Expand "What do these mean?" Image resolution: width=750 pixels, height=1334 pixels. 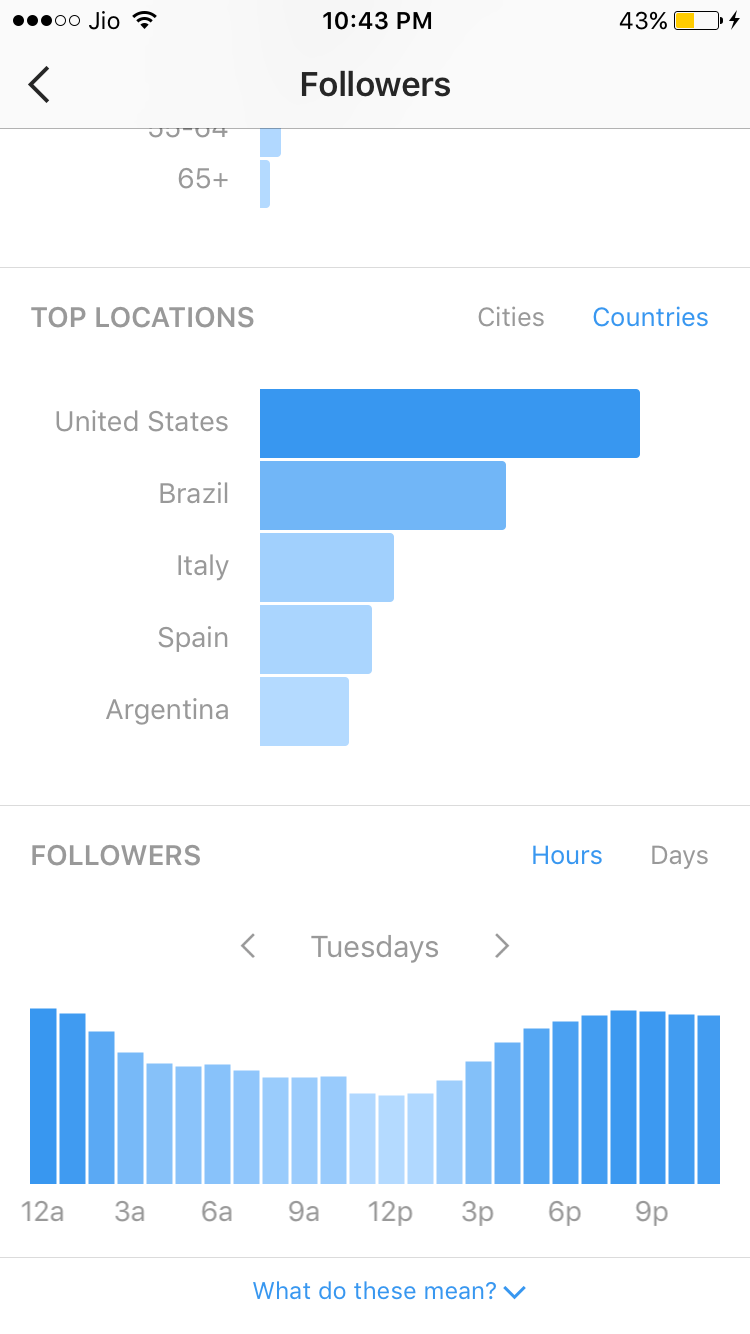point(389,1291)
